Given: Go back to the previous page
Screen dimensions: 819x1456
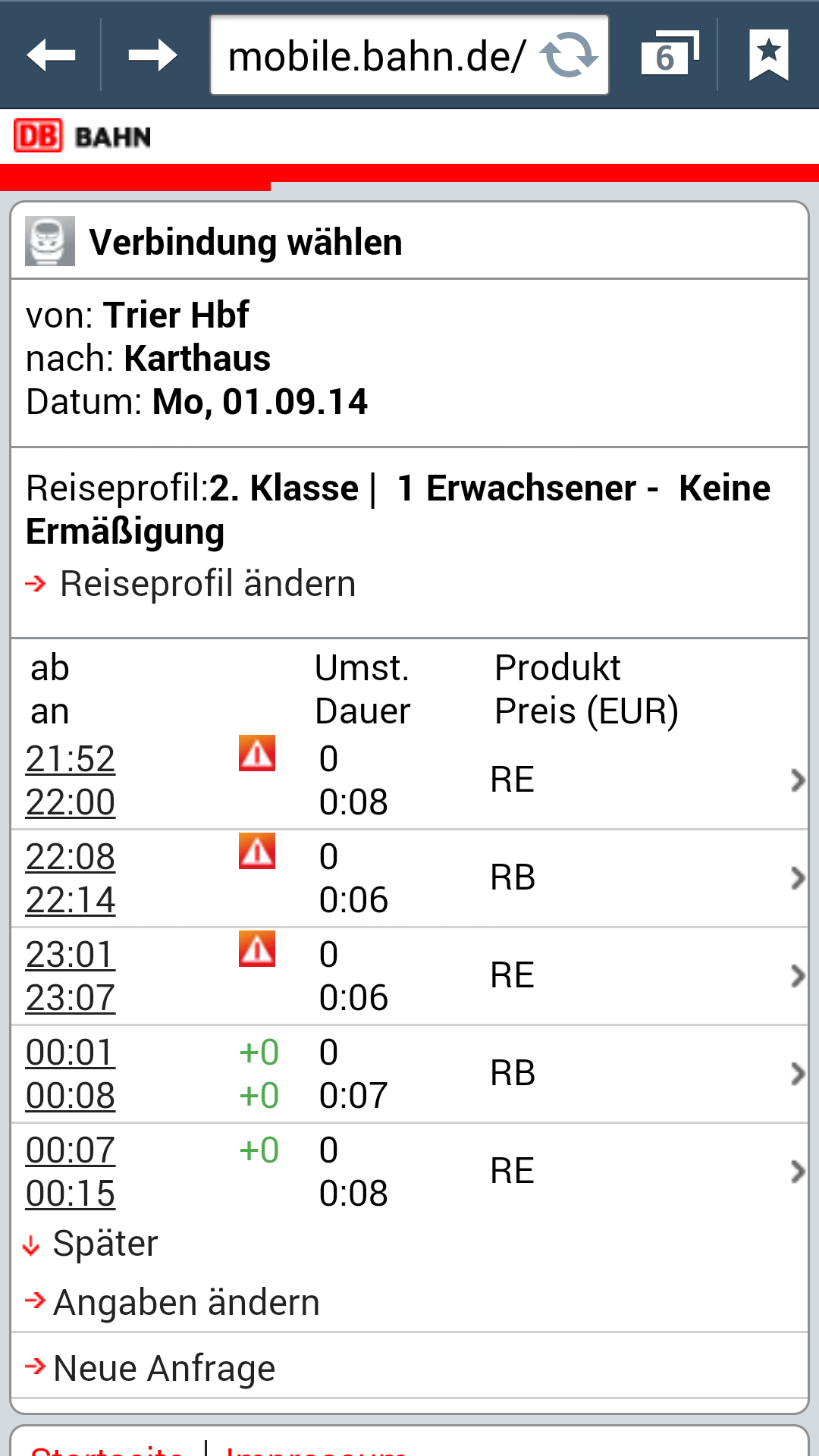Looking at the screenshot, I should click(51, 55).
